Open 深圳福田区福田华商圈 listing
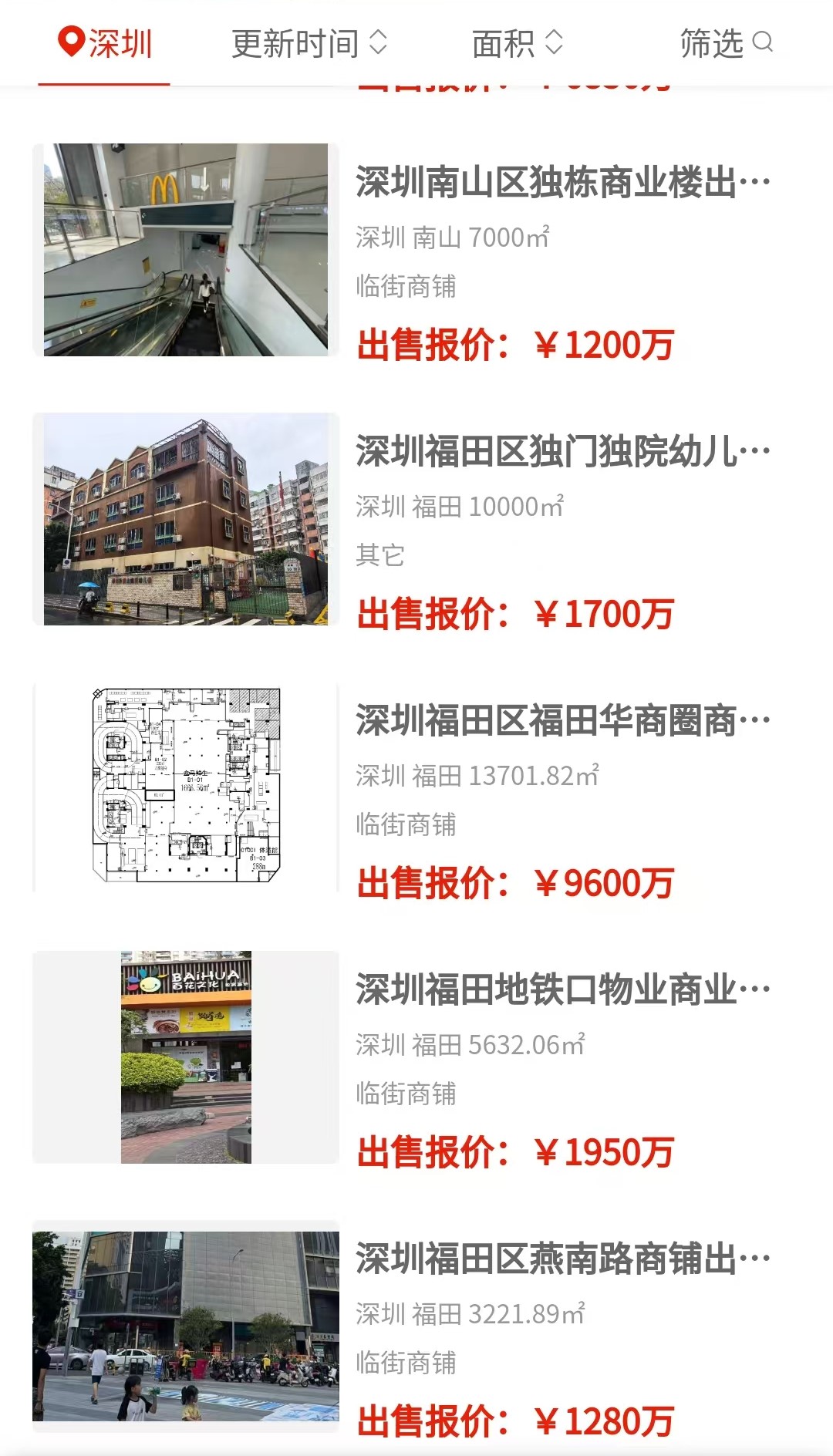This screenshot has width=833, height=1456. tap(416, 788)
